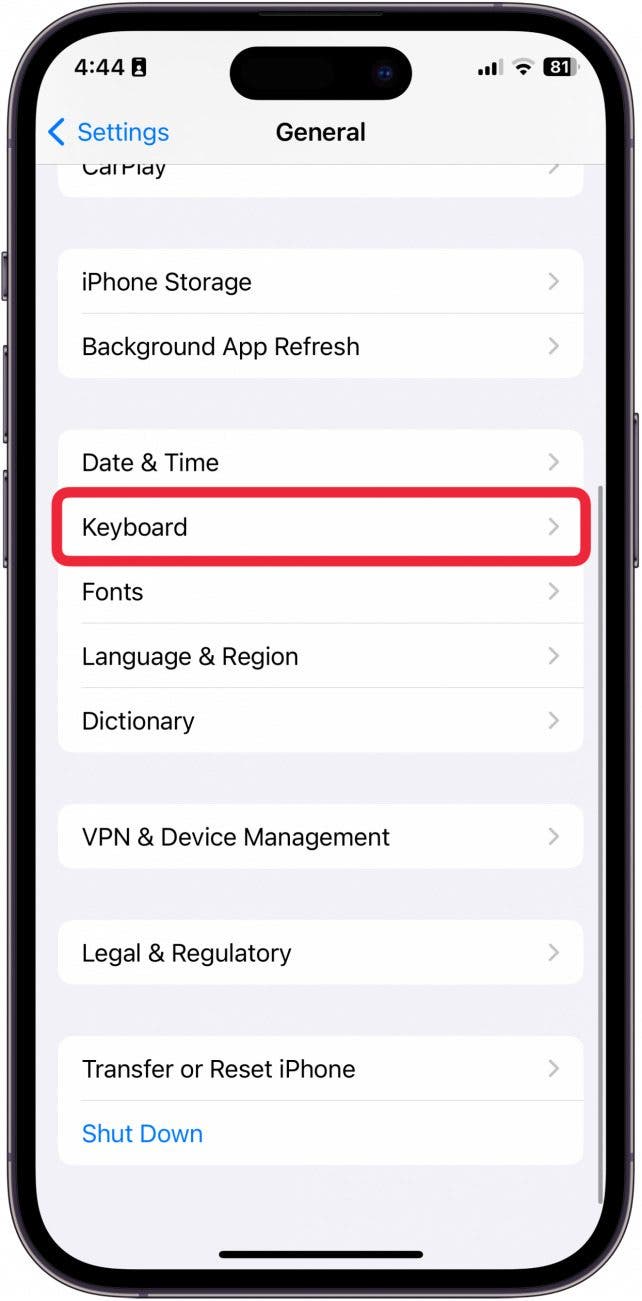Open Language & Region

click(320, 657)
